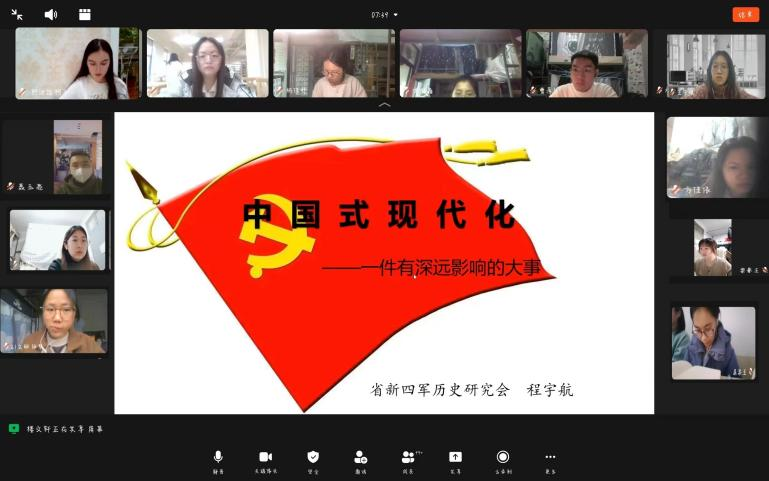
Task: End the meeting with the orange button
Action: pyautogui.click(x=745, y=14)
